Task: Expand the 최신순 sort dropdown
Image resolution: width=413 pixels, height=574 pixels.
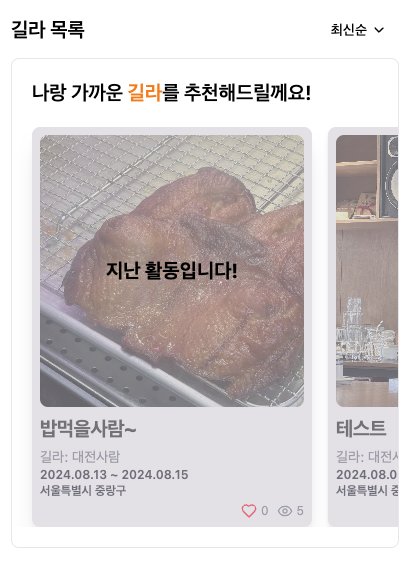Action: click(x=357, y=30)
